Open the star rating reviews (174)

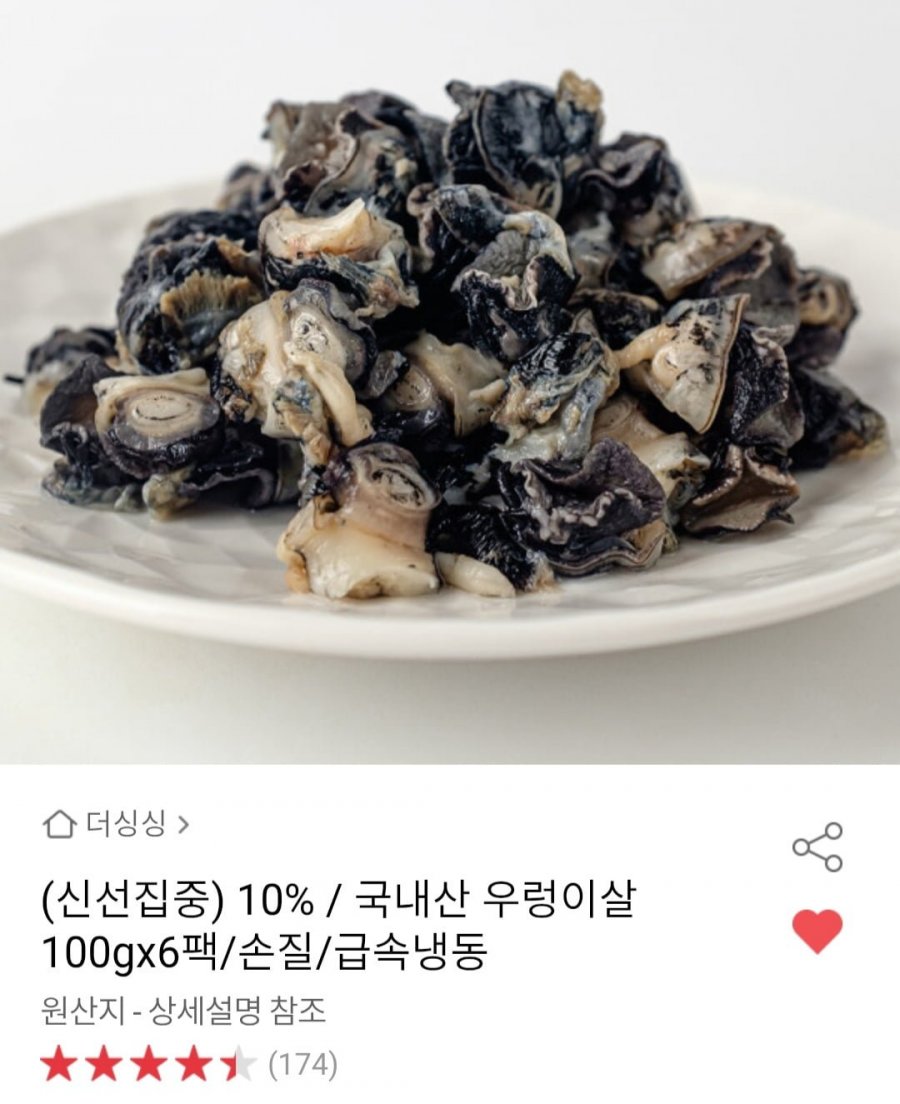click(x=189, y=1065)
